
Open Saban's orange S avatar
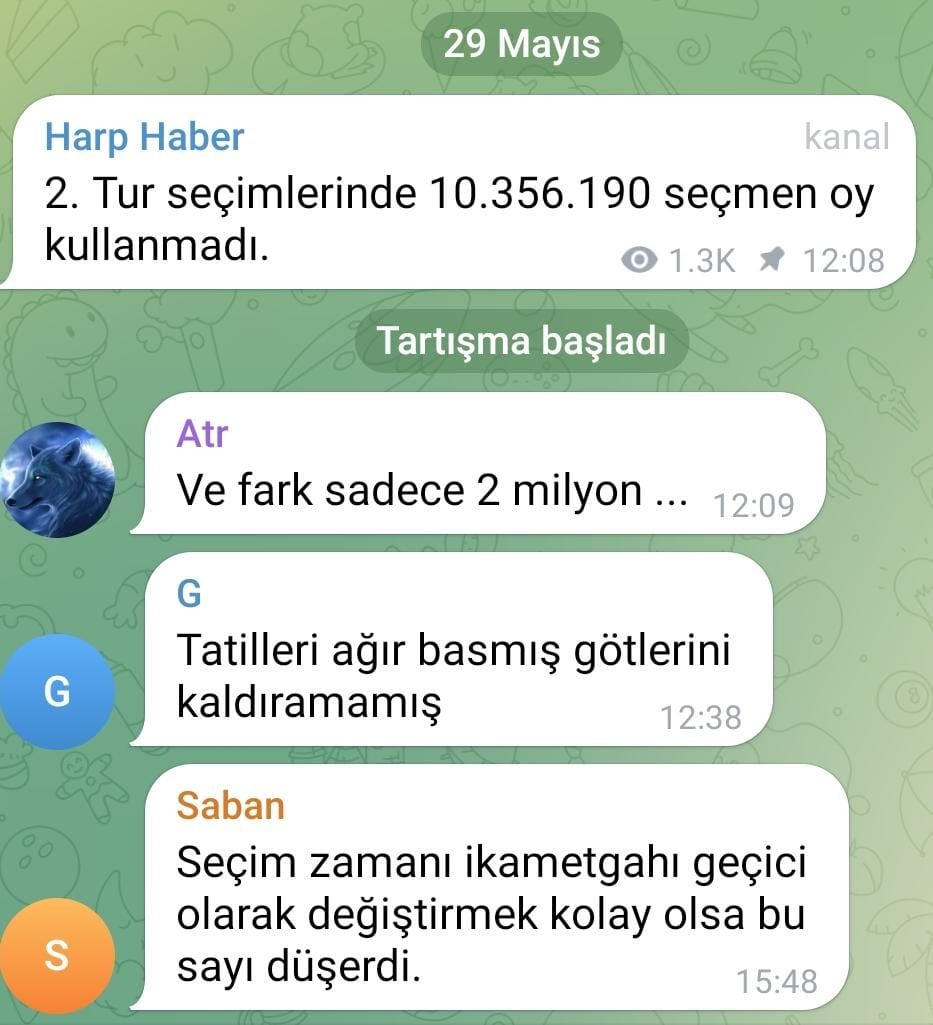tap(58, 956)
